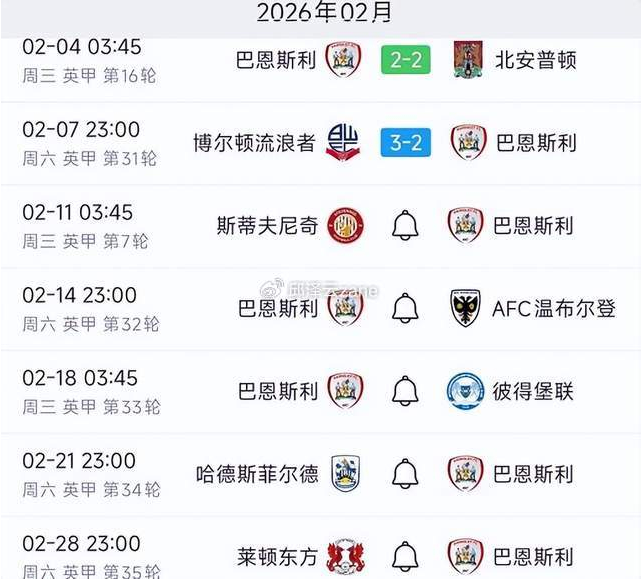Screen dimensions: 641x579
Task: Set reminder bell for the Peterborough United match
Action: tap(405, 391)
